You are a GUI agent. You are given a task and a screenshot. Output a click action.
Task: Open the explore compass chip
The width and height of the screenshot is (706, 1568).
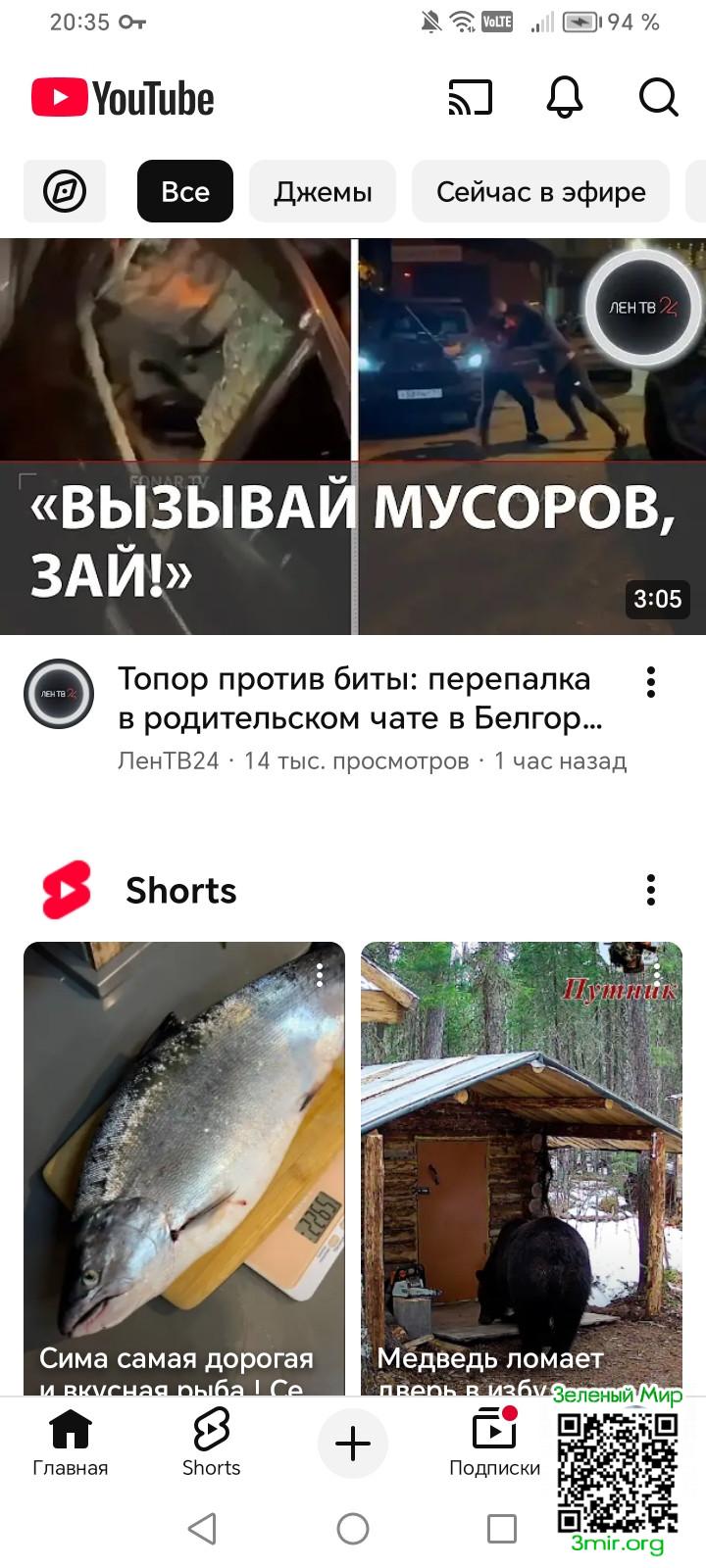tap(65, 191)
